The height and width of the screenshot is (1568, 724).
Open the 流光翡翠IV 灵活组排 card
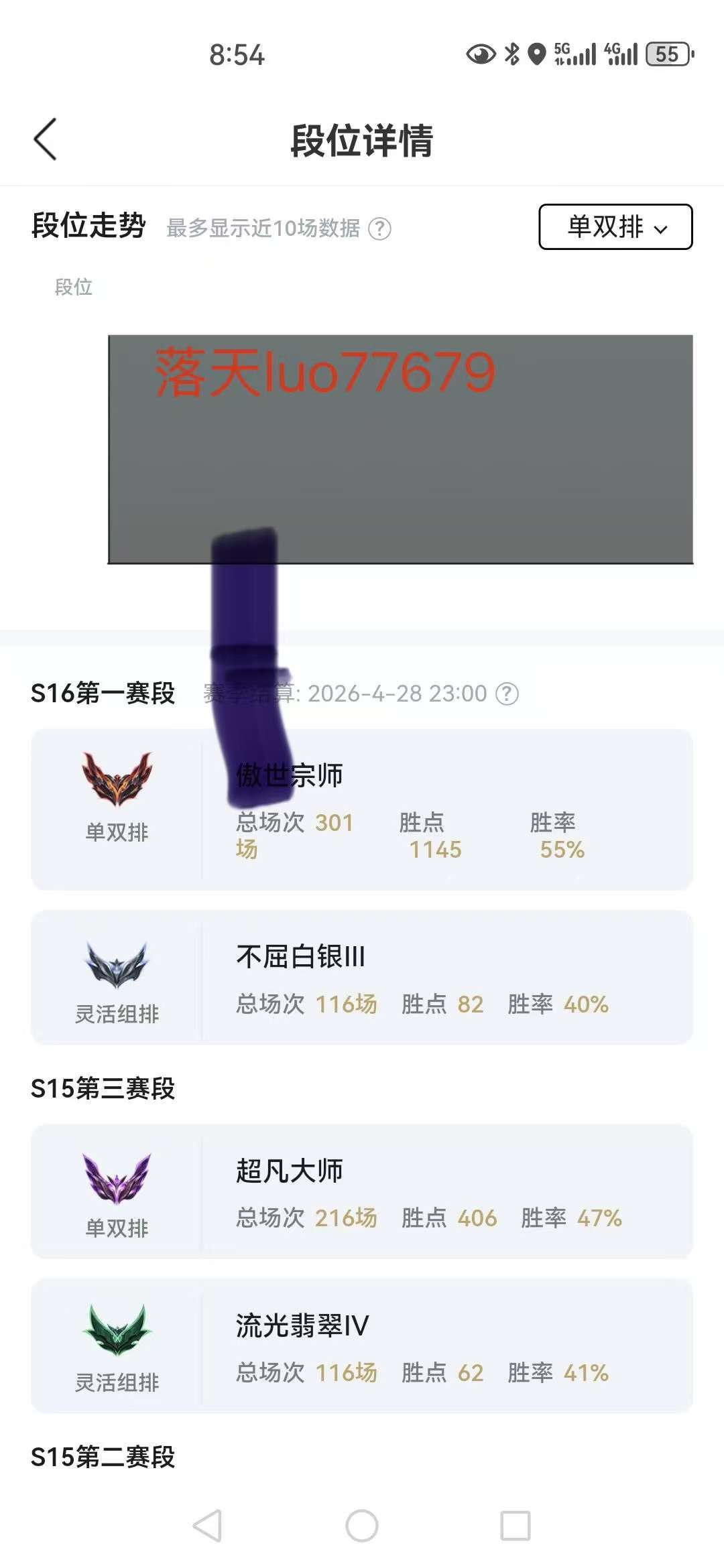[362, 1346]
